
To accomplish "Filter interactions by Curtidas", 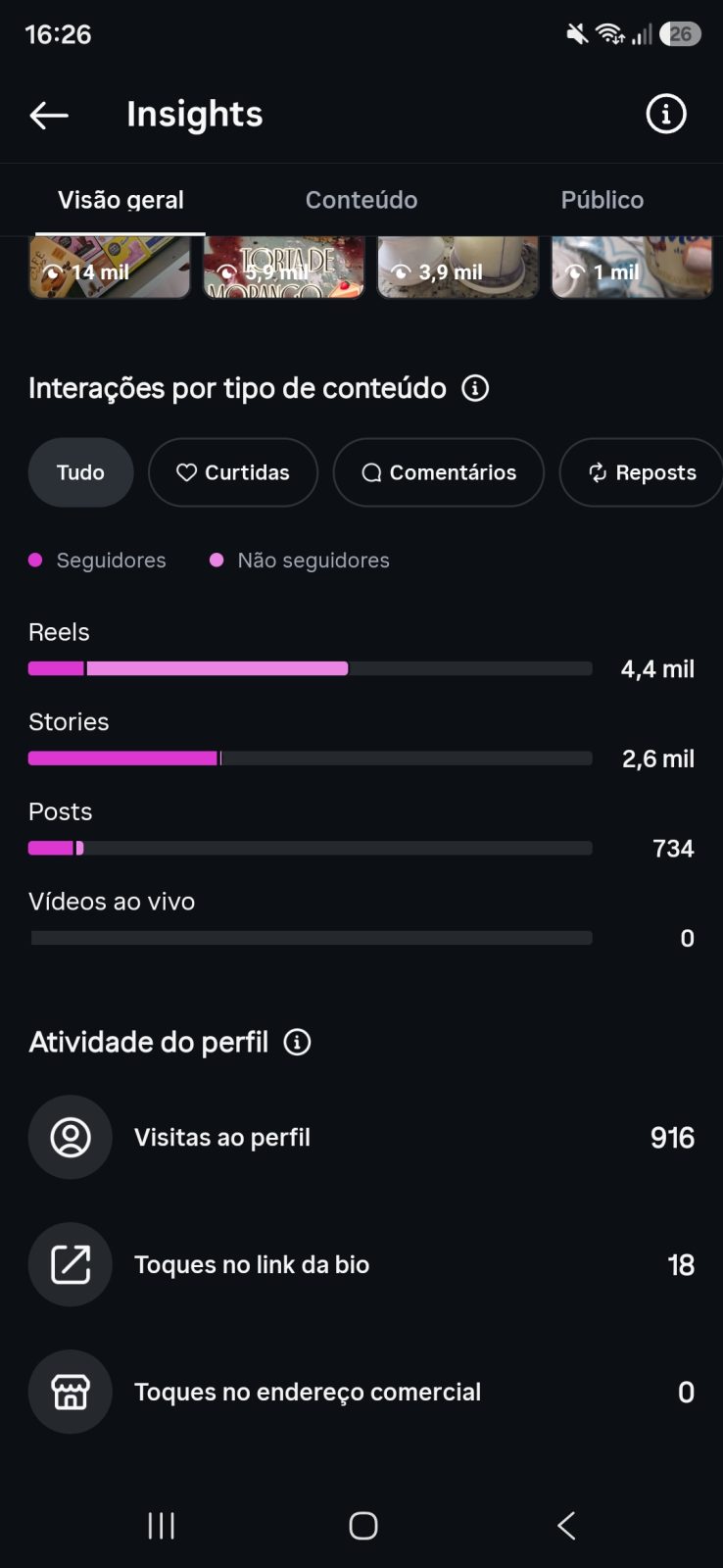I will click(233, 472).
